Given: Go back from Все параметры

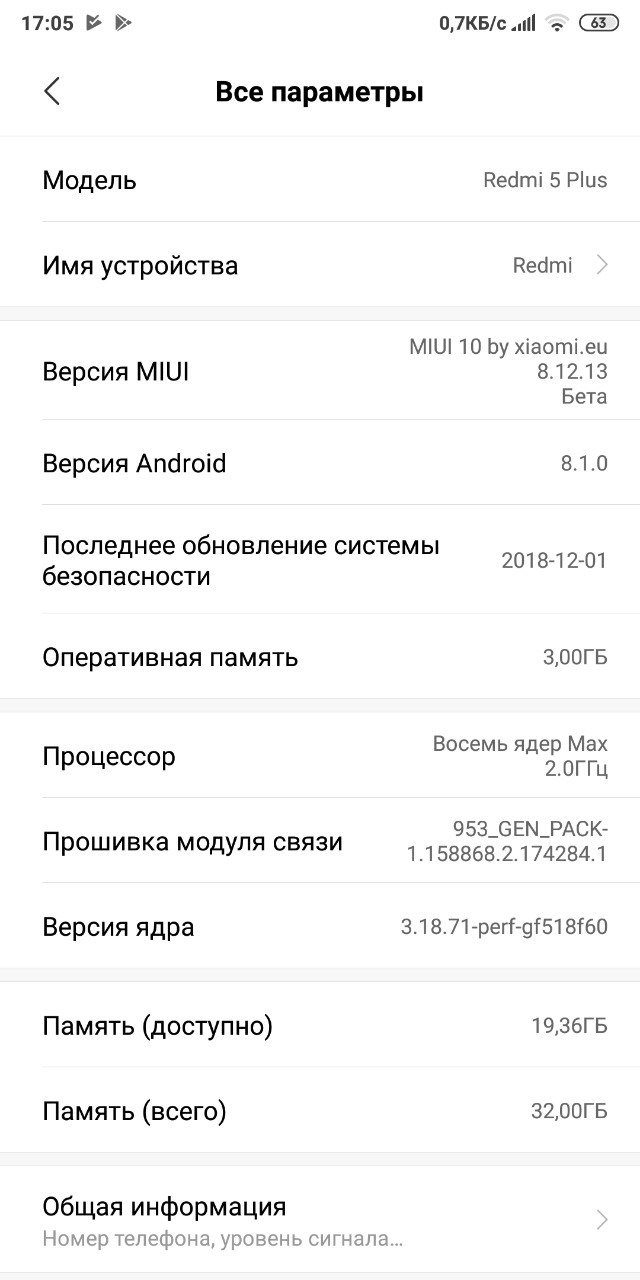Looking at the screenshot, I should [52, 92].
